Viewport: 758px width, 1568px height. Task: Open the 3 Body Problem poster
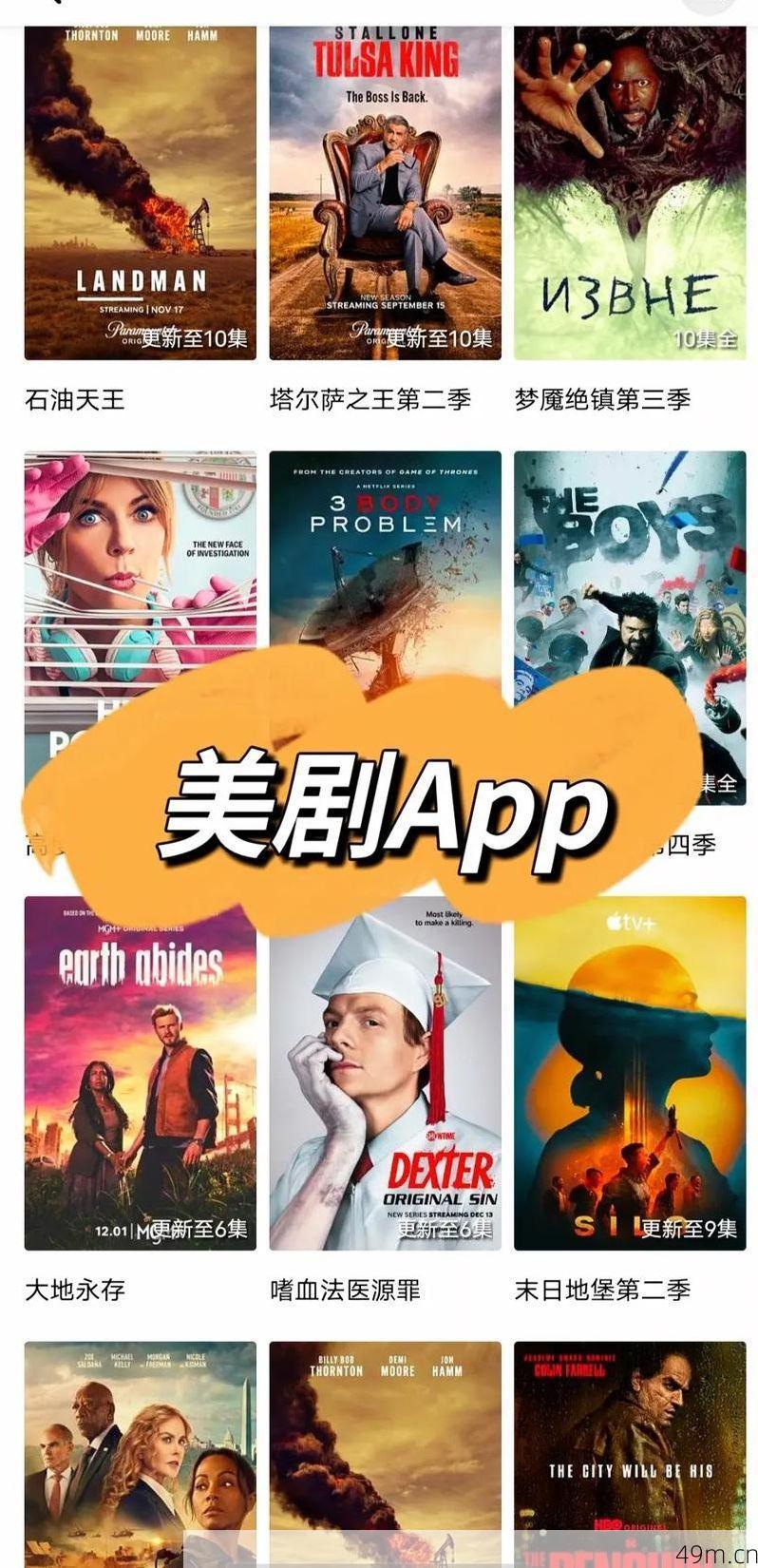point(385,561)
